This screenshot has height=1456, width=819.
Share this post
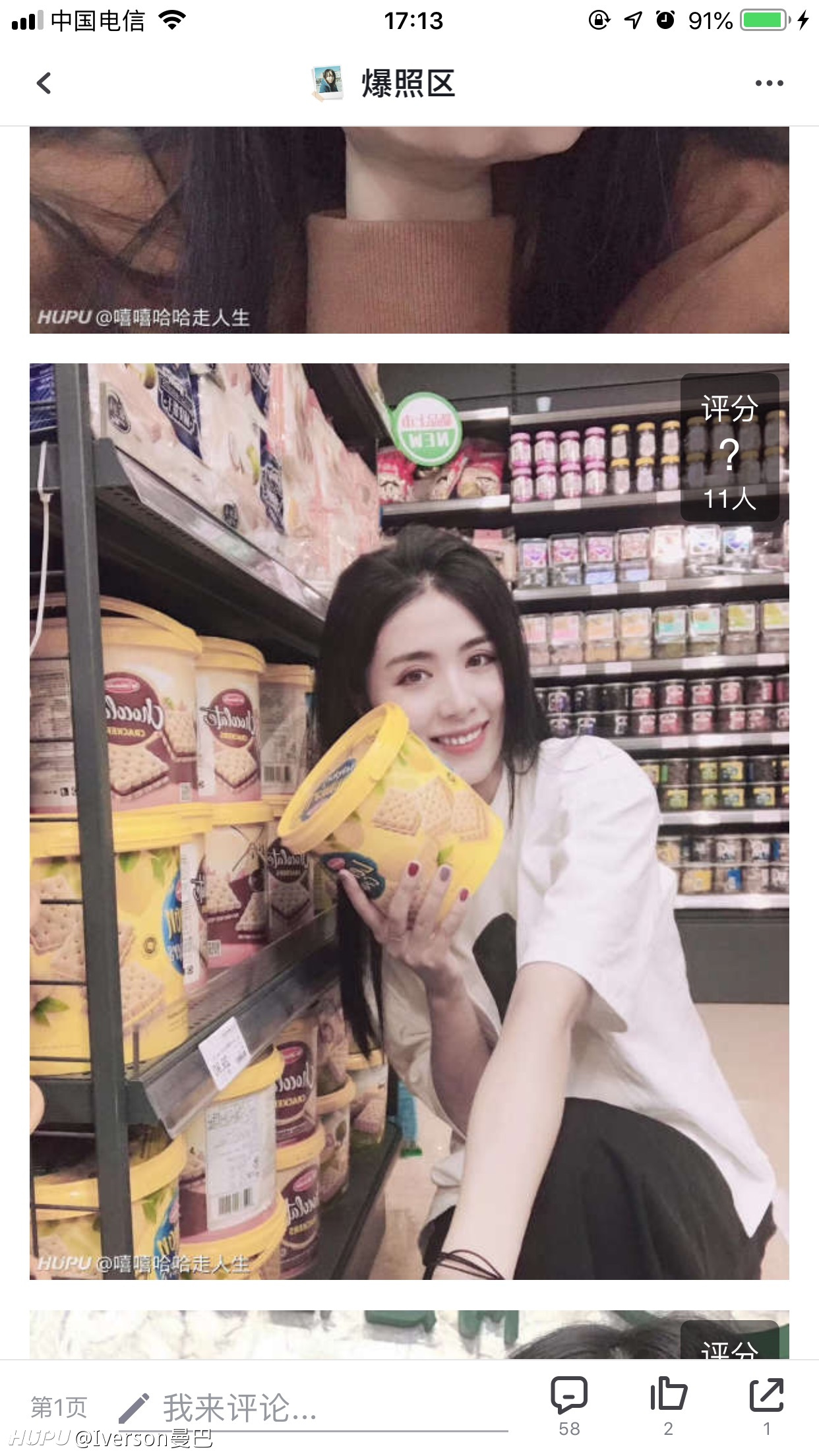pos(766,1406)
